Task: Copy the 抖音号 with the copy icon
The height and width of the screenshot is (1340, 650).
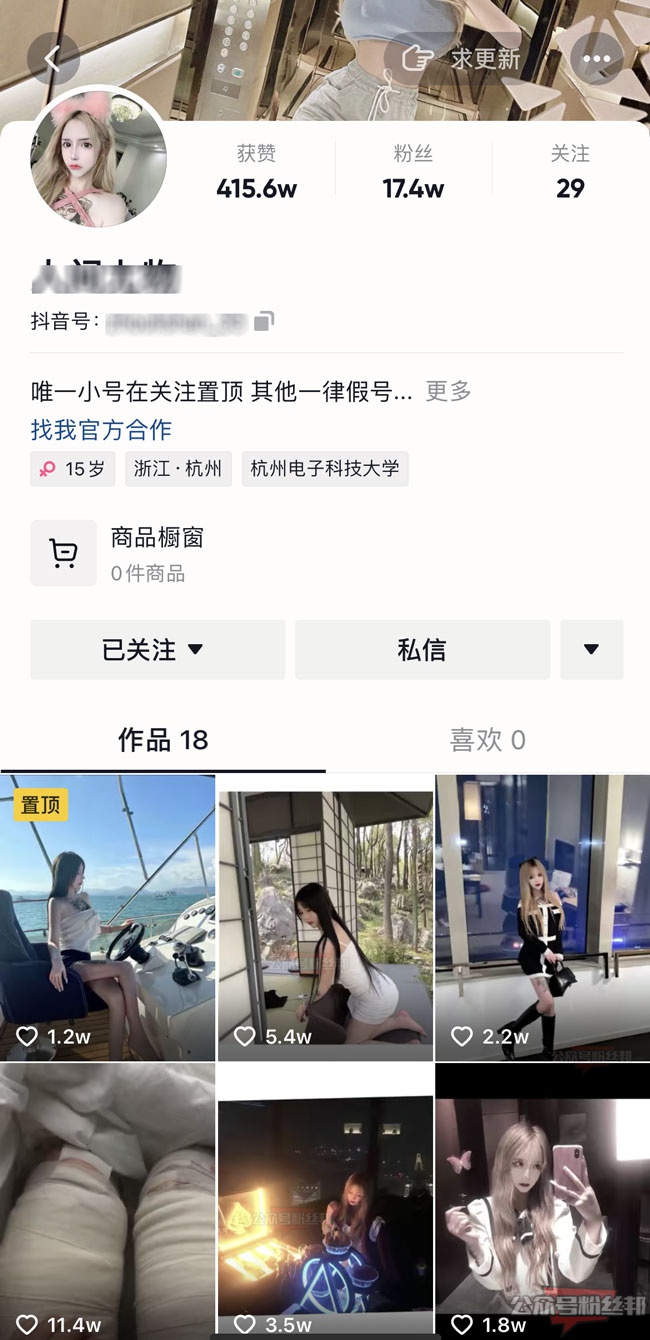Action: tap(263, 322)
